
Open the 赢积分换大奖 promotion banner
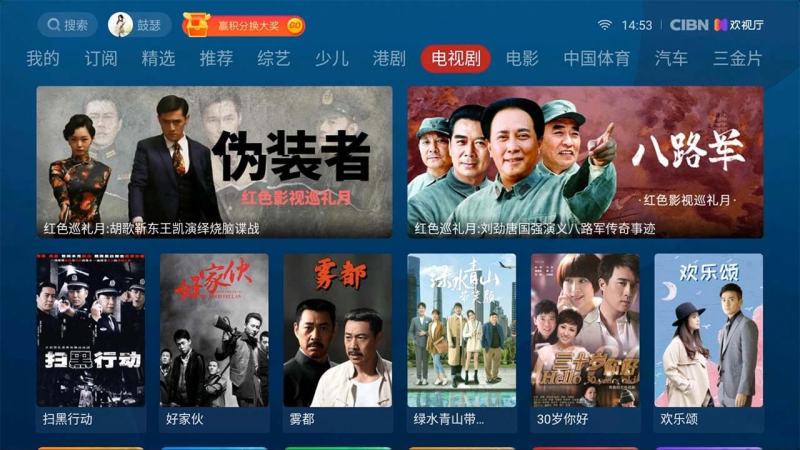[x=244, y=25]
